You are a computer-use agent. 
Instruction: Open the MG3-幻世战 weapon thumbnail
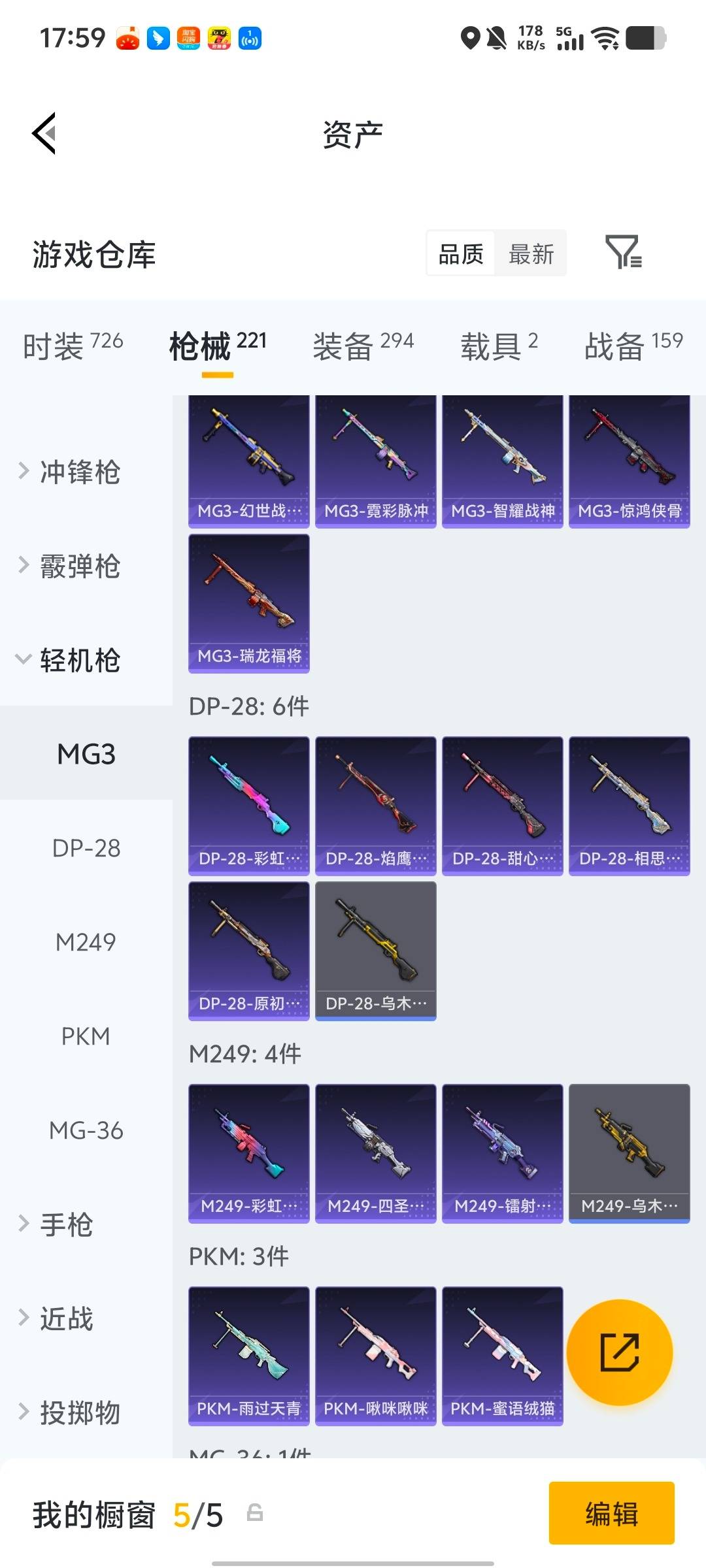248,457
